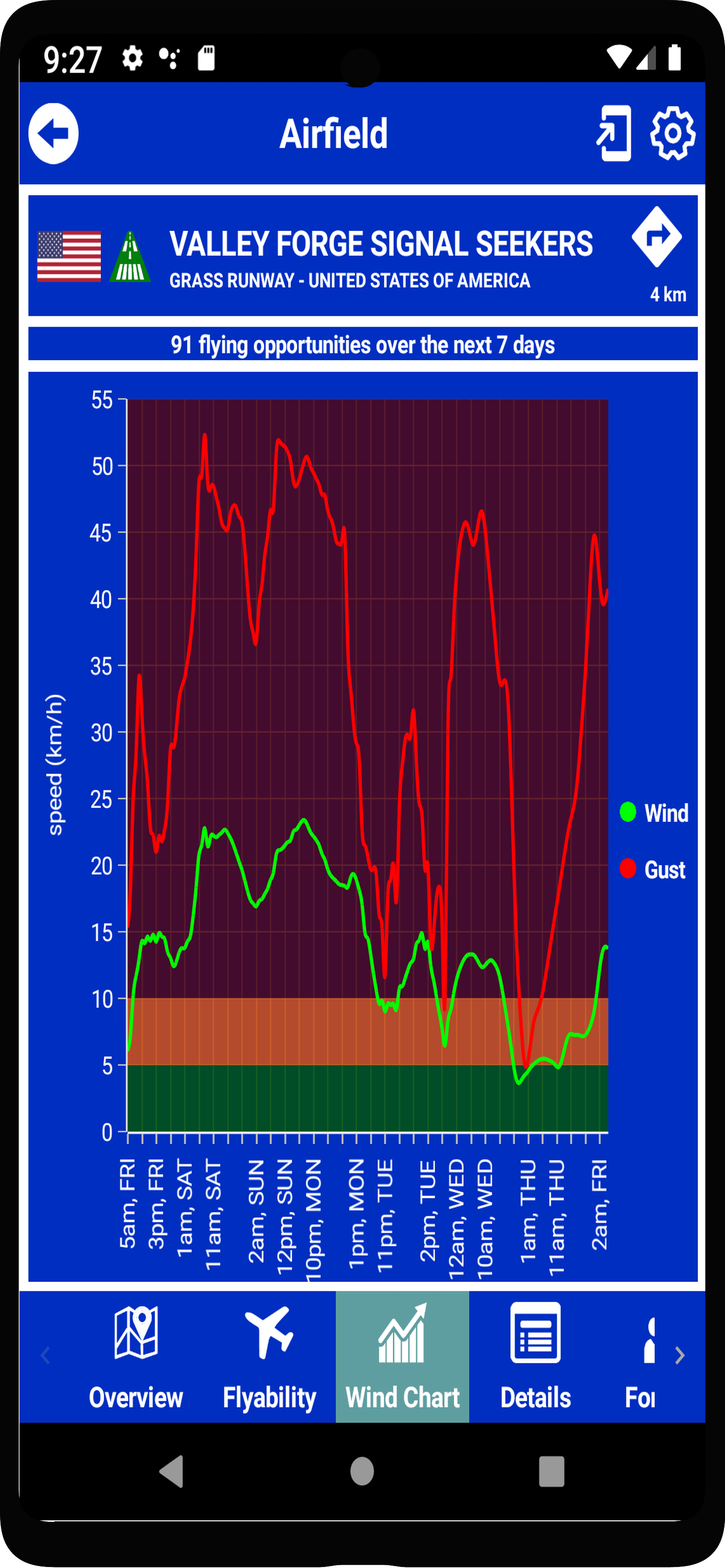725x1568 pixels.
Task: Tap the gust peak near 52 km/h on Saturday
Action: pyautogui.click(x=206, y=435)
